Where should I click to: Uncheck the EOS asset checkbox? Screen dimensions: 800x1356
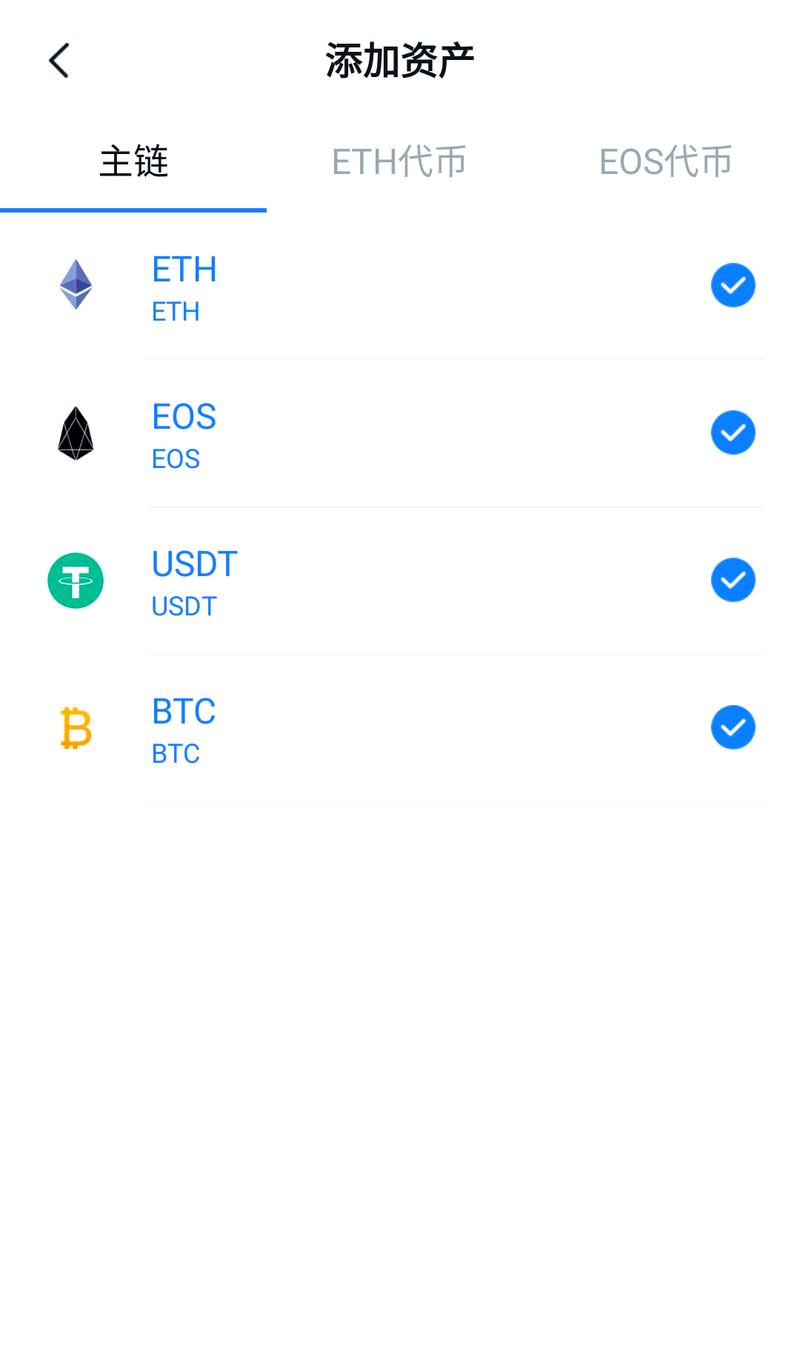click(x=733, y=433)
